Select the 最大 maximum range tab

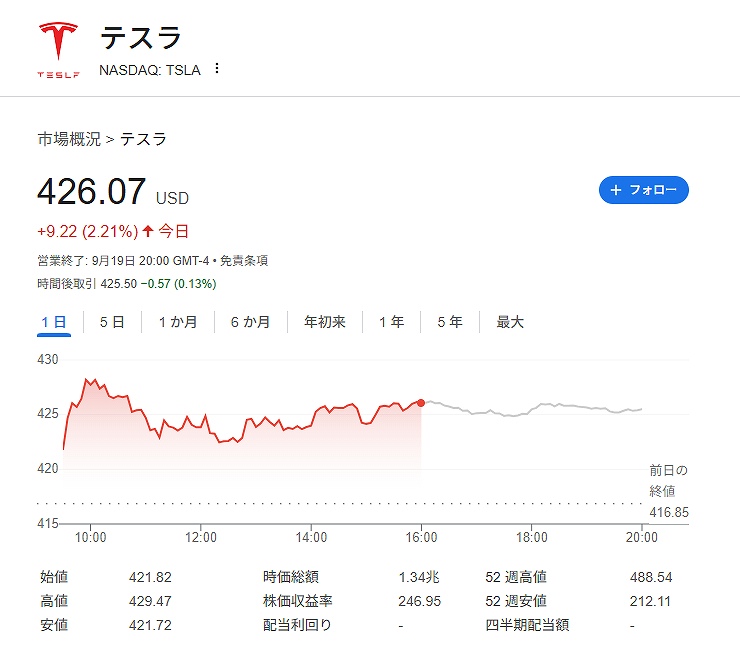[510, 322]
